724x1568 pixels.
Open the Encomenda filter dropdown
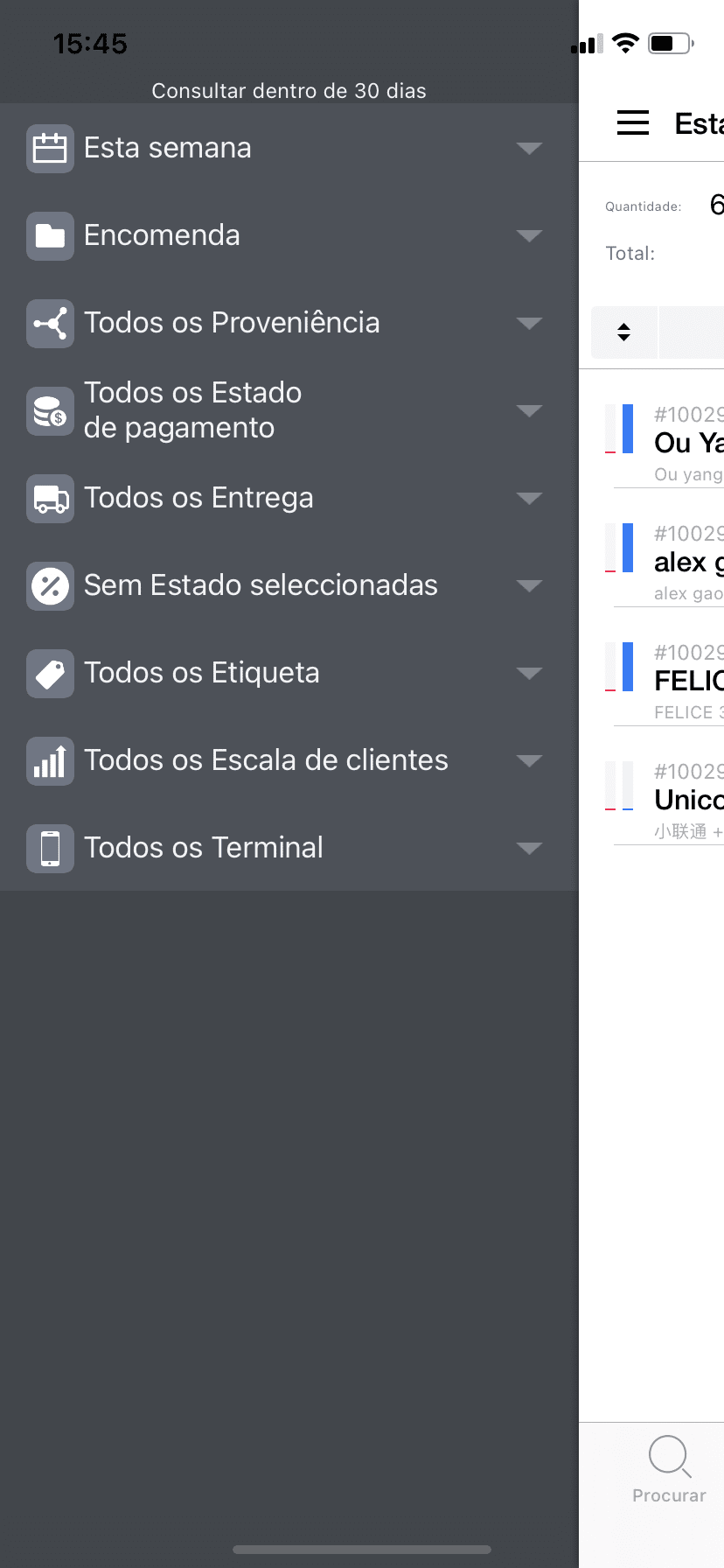289,235
